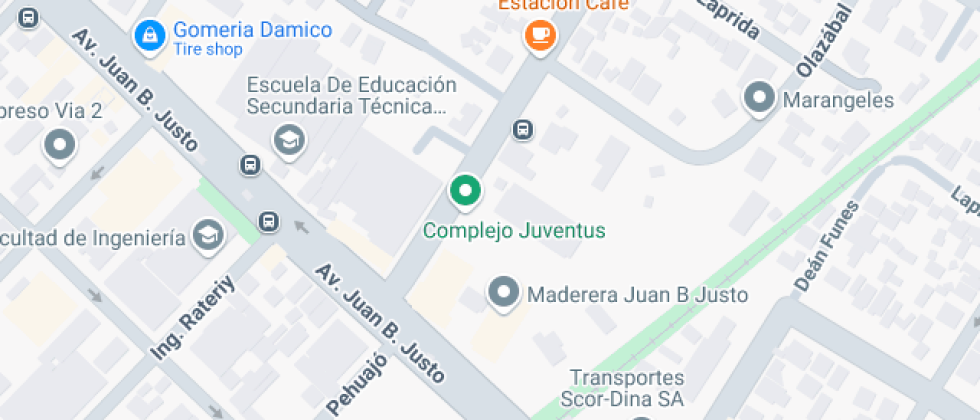Open the Maderera Juan B Justo marker
980x420 pixels.
click(503, 293)
